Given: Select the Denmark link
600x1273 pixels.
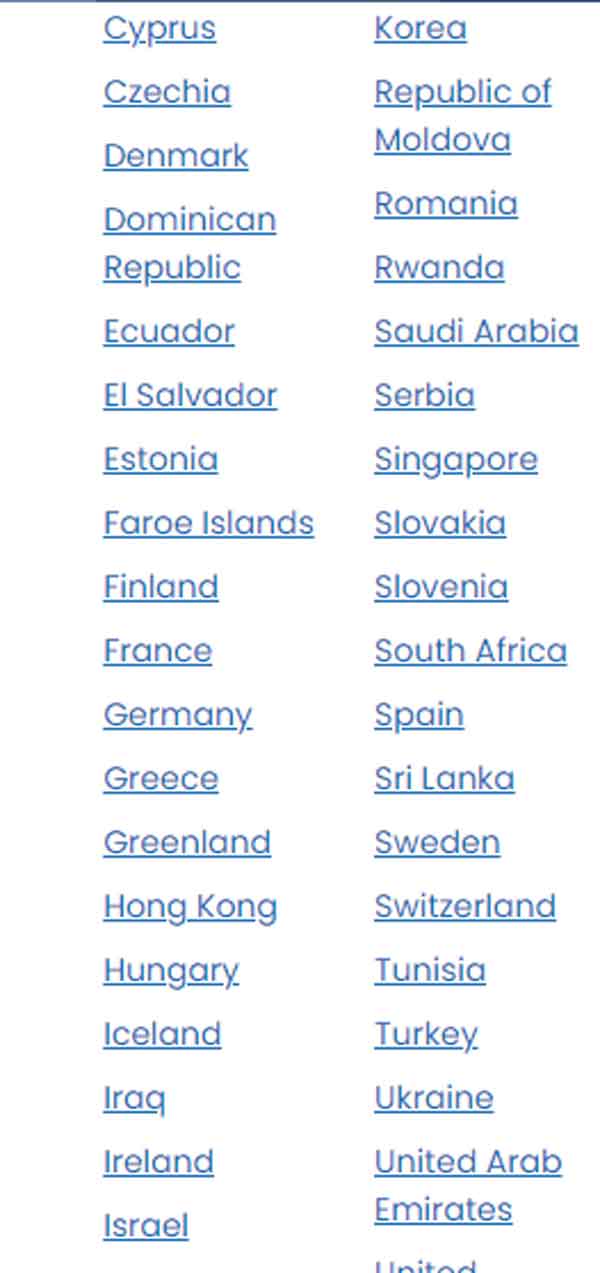Looking at the screenshot, I should point(176,156).
